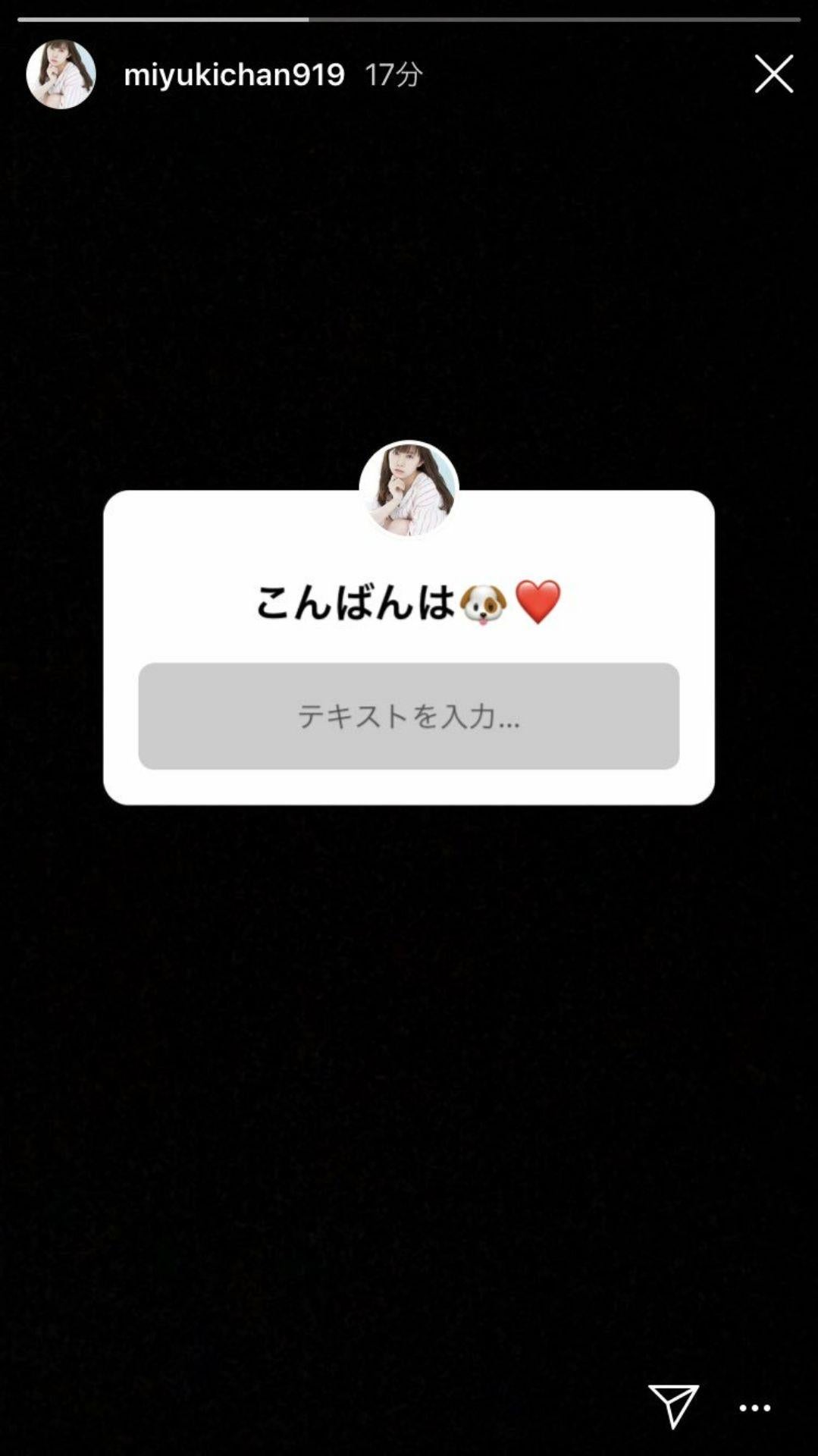The height and width of the screenshot is (1456, 818).
Task: Open the miyukichan919 username link
Action: pyautogui.click(x=233, y=74)
